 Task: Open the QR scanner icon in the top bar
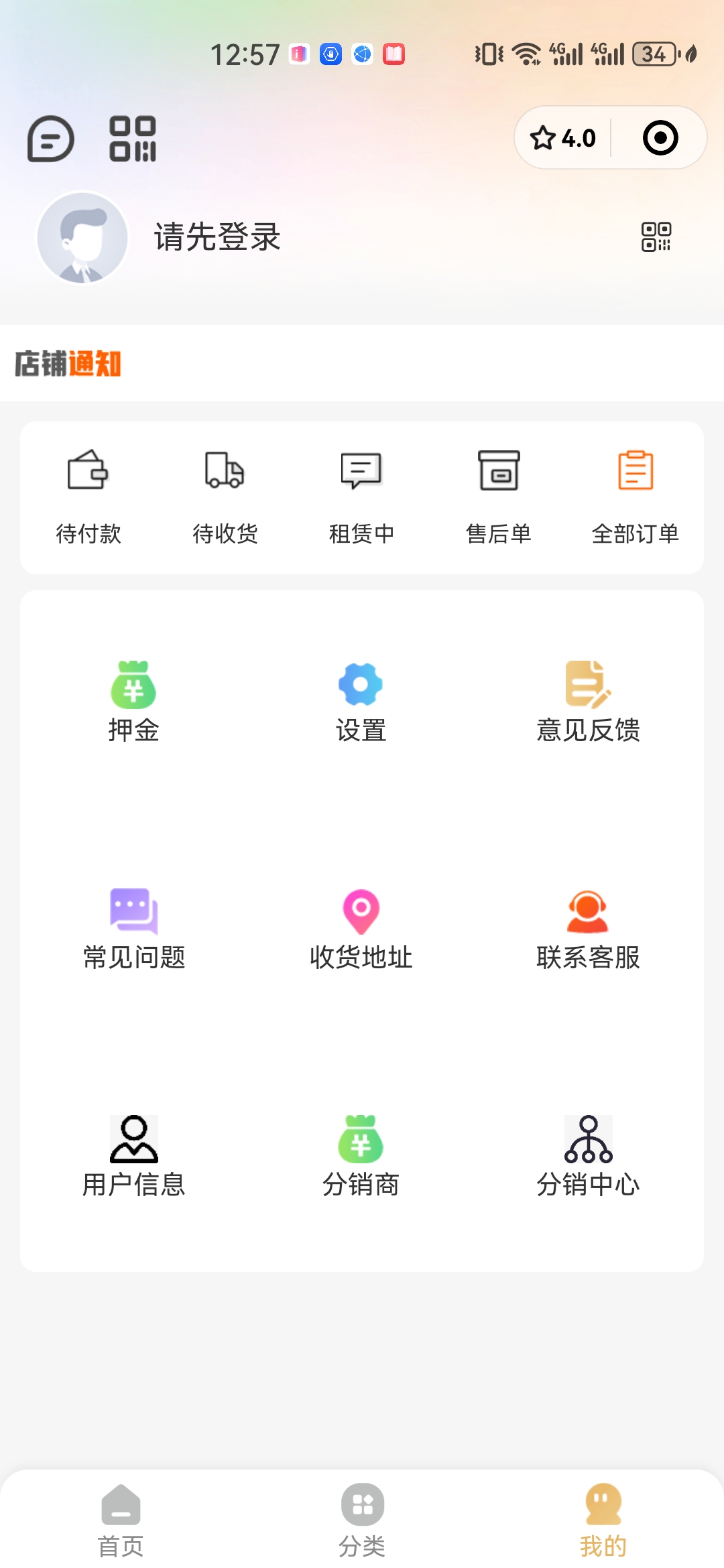pyautogui.click(x=133, y=139)
